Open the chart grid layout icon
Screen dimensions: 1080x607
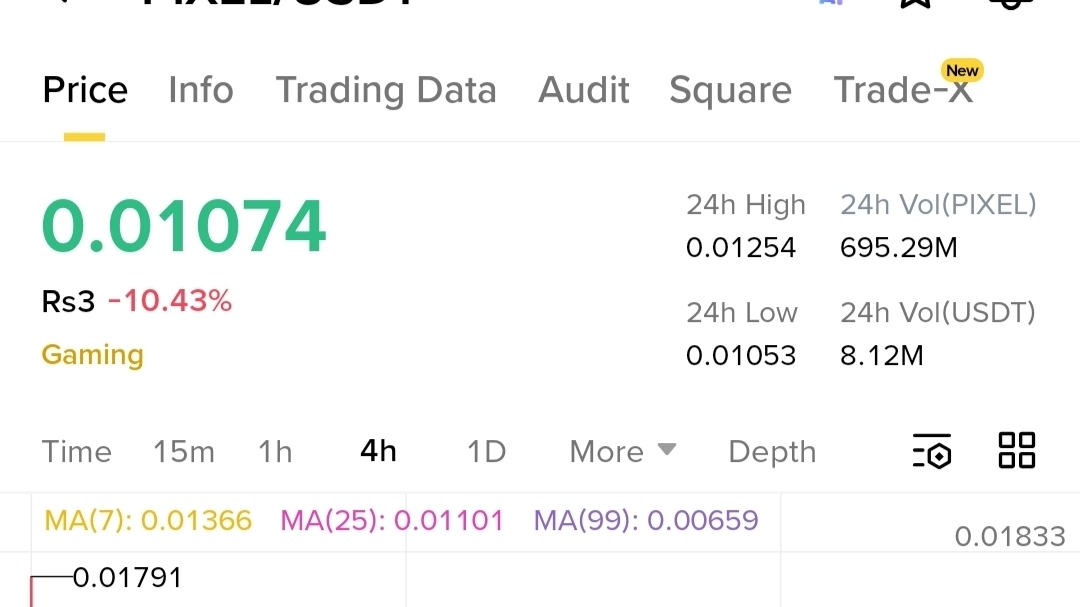pyautogui.click(x=1017, y=451)
